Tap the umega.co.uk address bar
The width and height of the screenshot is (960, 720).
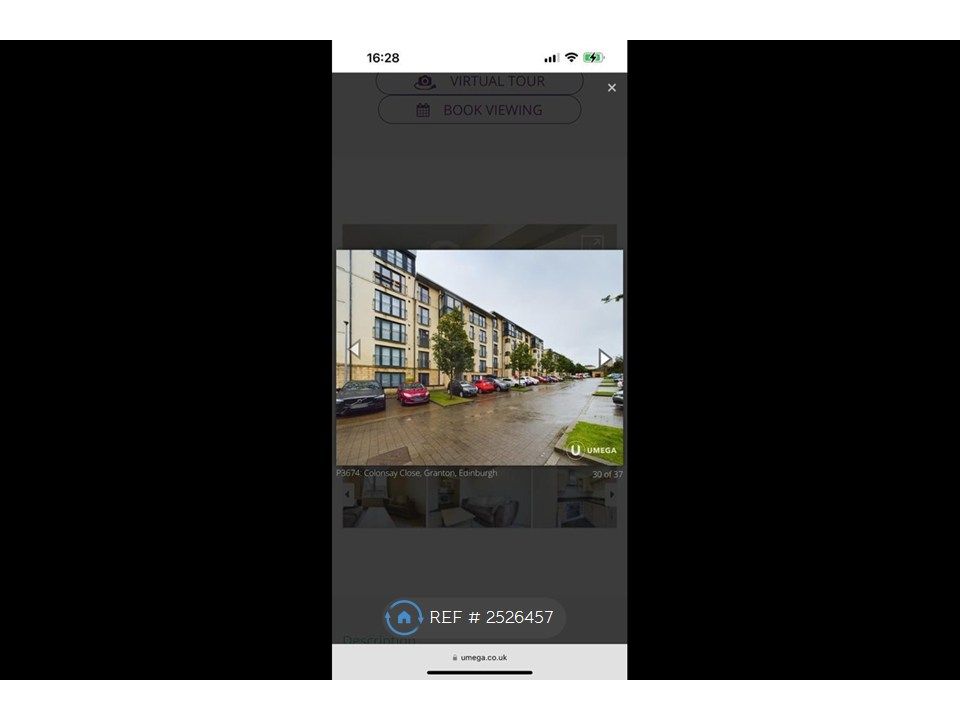(480, 657)
